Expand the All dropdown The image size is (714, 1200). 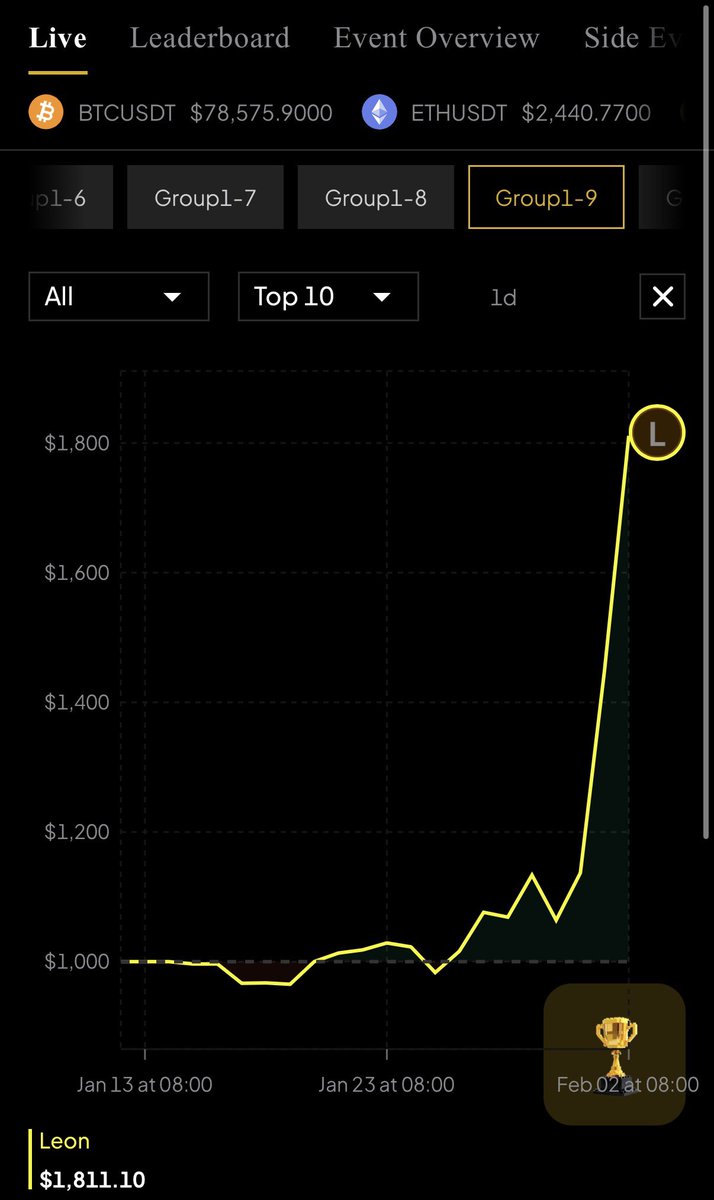118,297
